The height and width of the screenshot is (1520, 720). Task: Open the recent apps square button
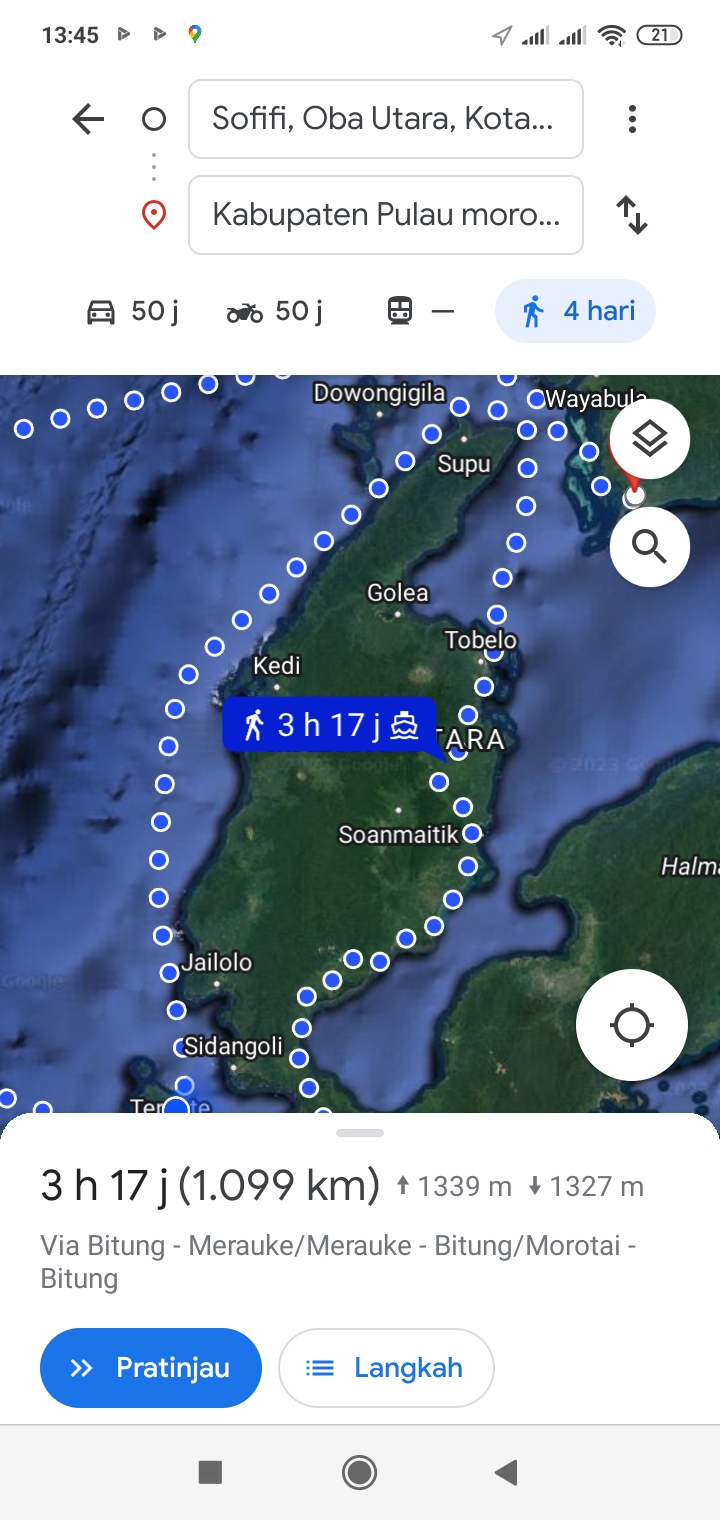coord(210,1472)
